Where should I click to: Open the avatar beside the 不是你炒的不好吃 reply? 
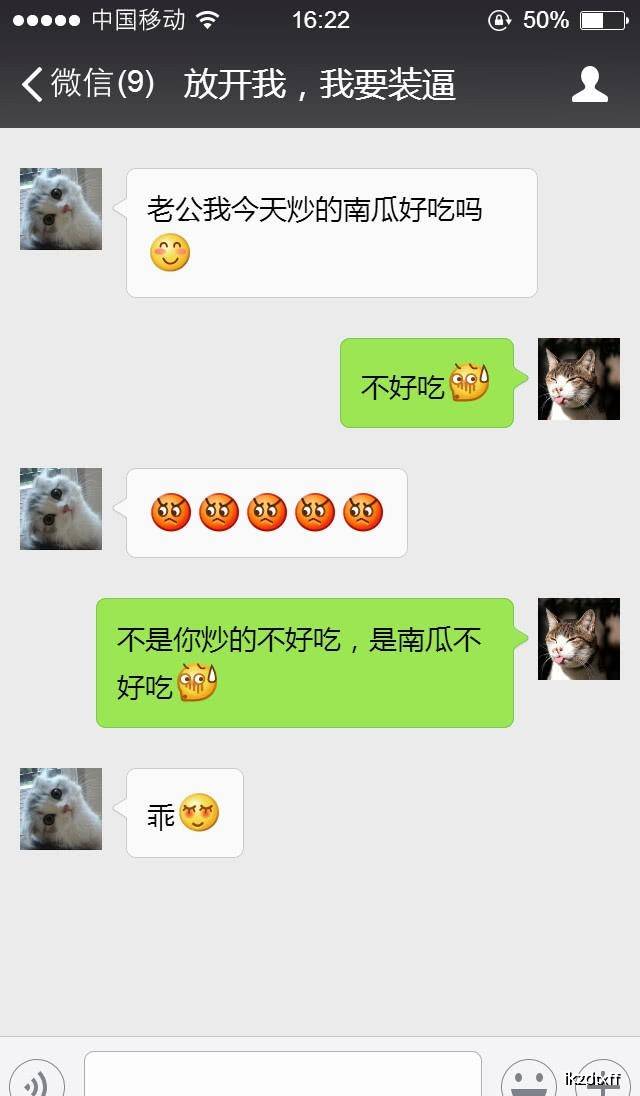click(x=579, y=639)
